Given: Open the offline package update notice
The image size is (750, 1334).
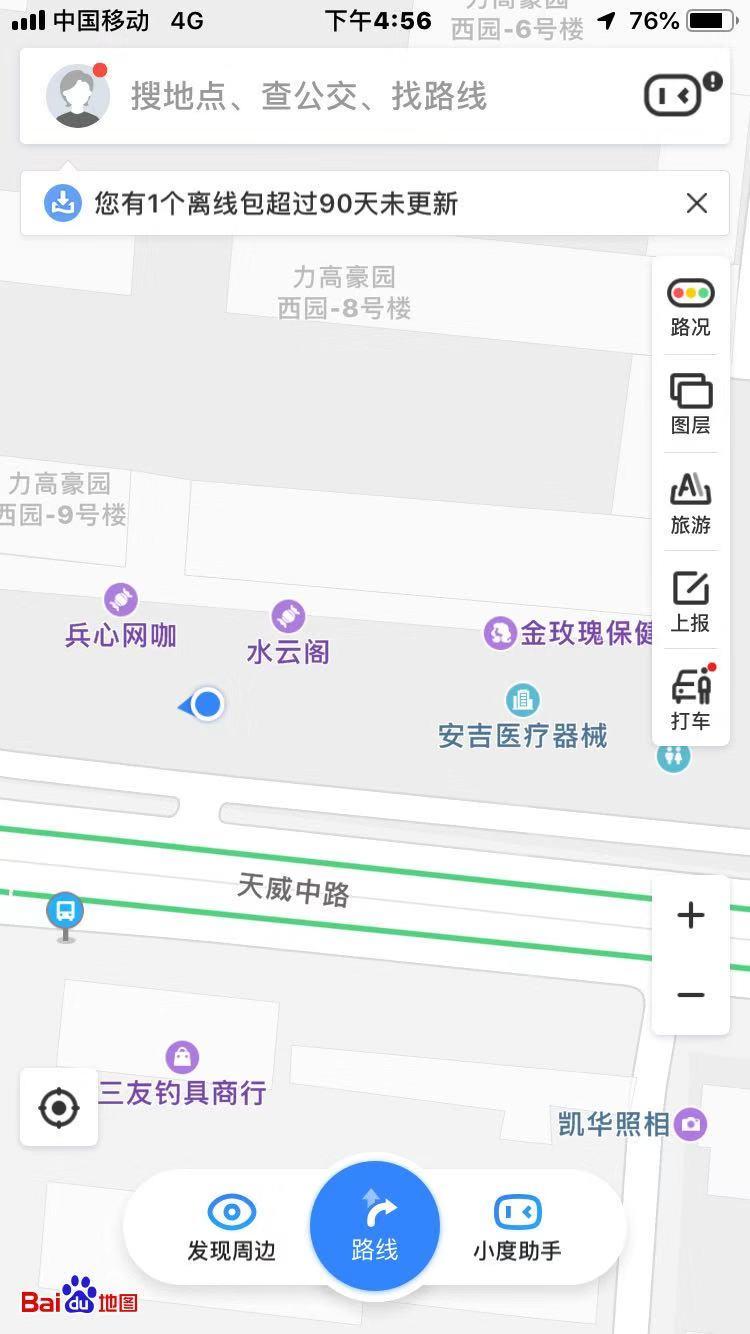Looking at the screenshot, I should tap(275, 204).
